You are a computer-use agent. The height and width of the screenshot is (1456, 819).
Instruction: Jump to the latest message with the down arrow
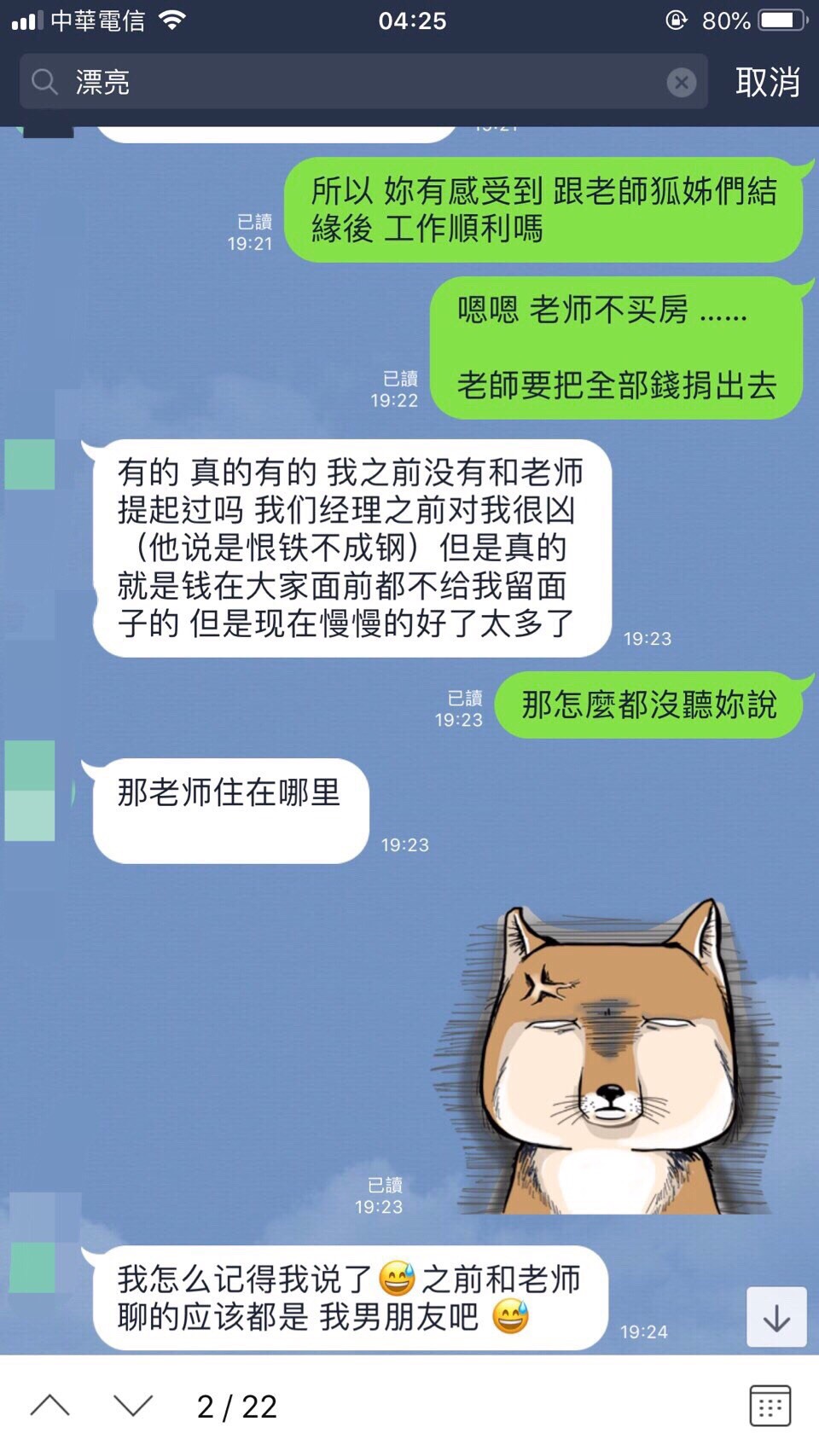point(776,1318)
